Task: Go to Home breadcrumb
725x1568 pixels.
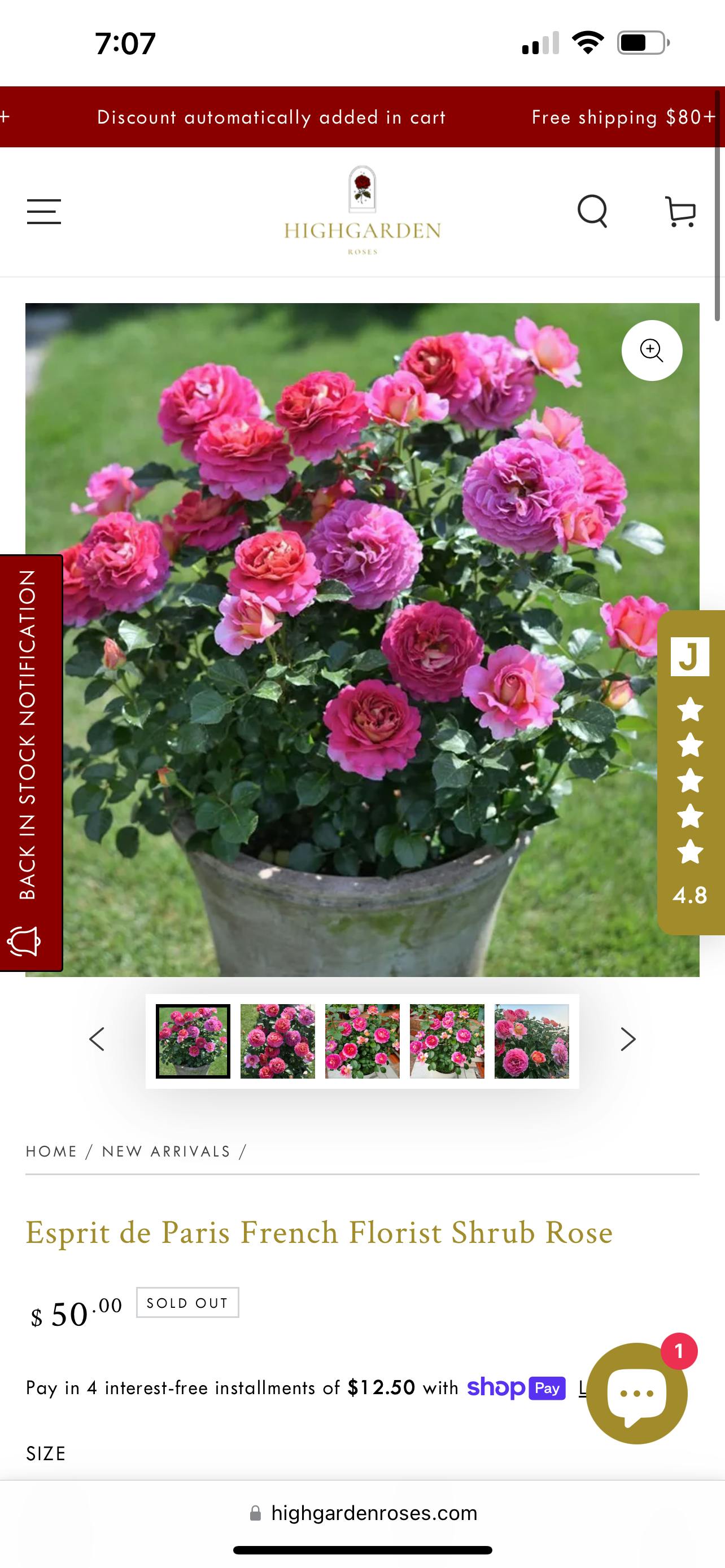Action: click(x=52, y=1151)
